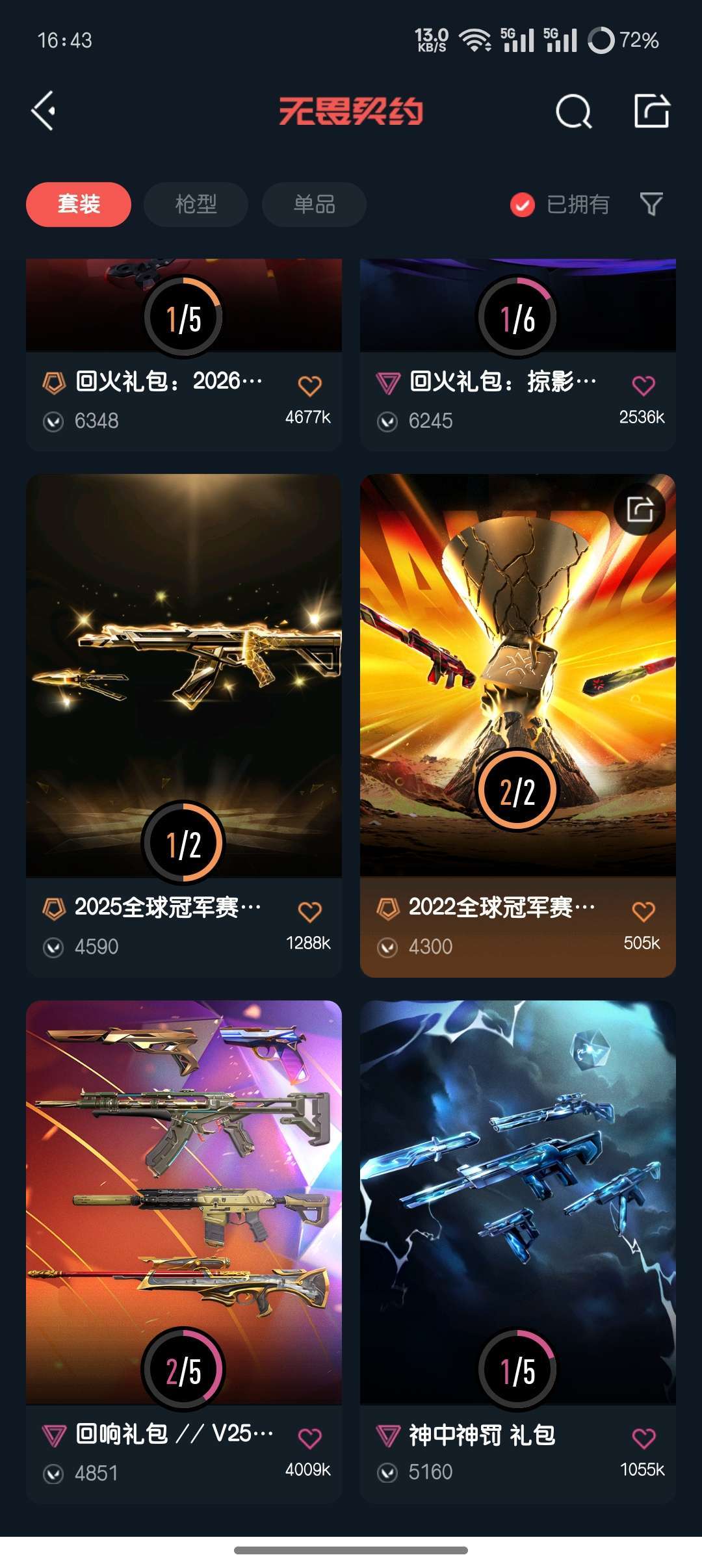Open the filter icon beside 已拥有
The width and height of the screenshot is (702, 1568).
click(x=651, y=204)
